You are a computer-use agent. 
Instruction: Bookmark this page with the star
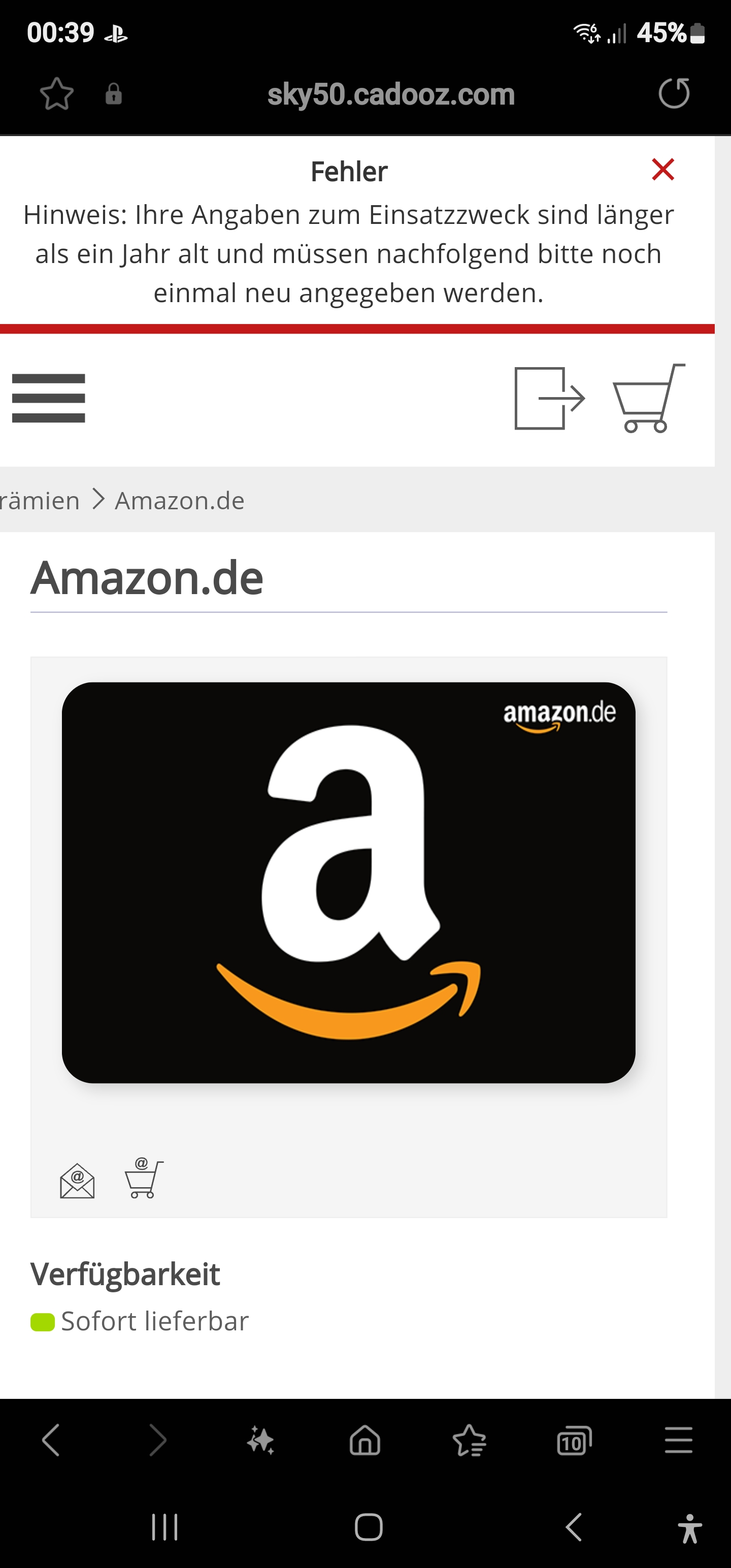57,94
